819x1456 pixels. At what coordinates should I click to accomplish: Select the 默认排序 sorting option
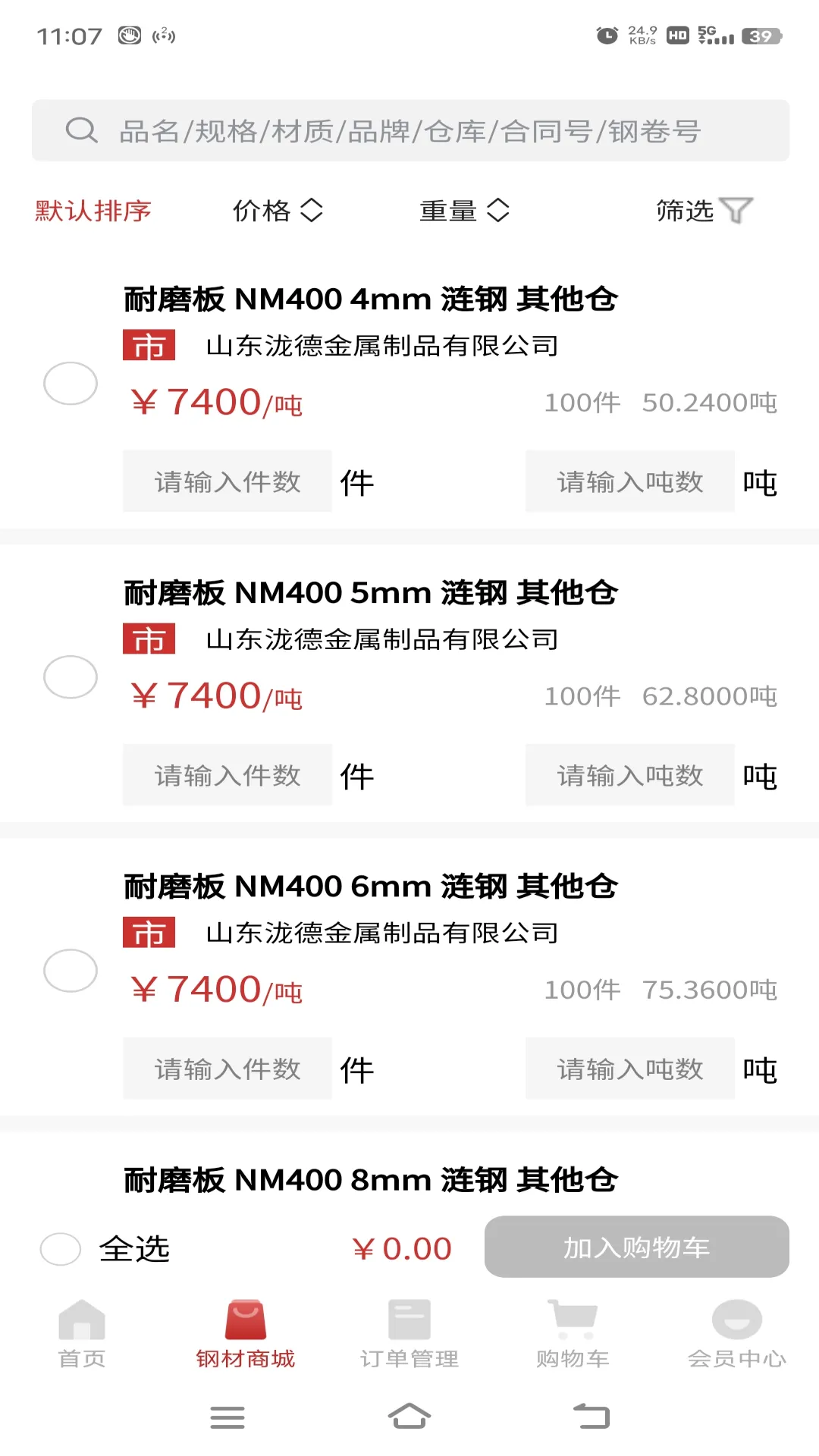(x=91, y=211)
